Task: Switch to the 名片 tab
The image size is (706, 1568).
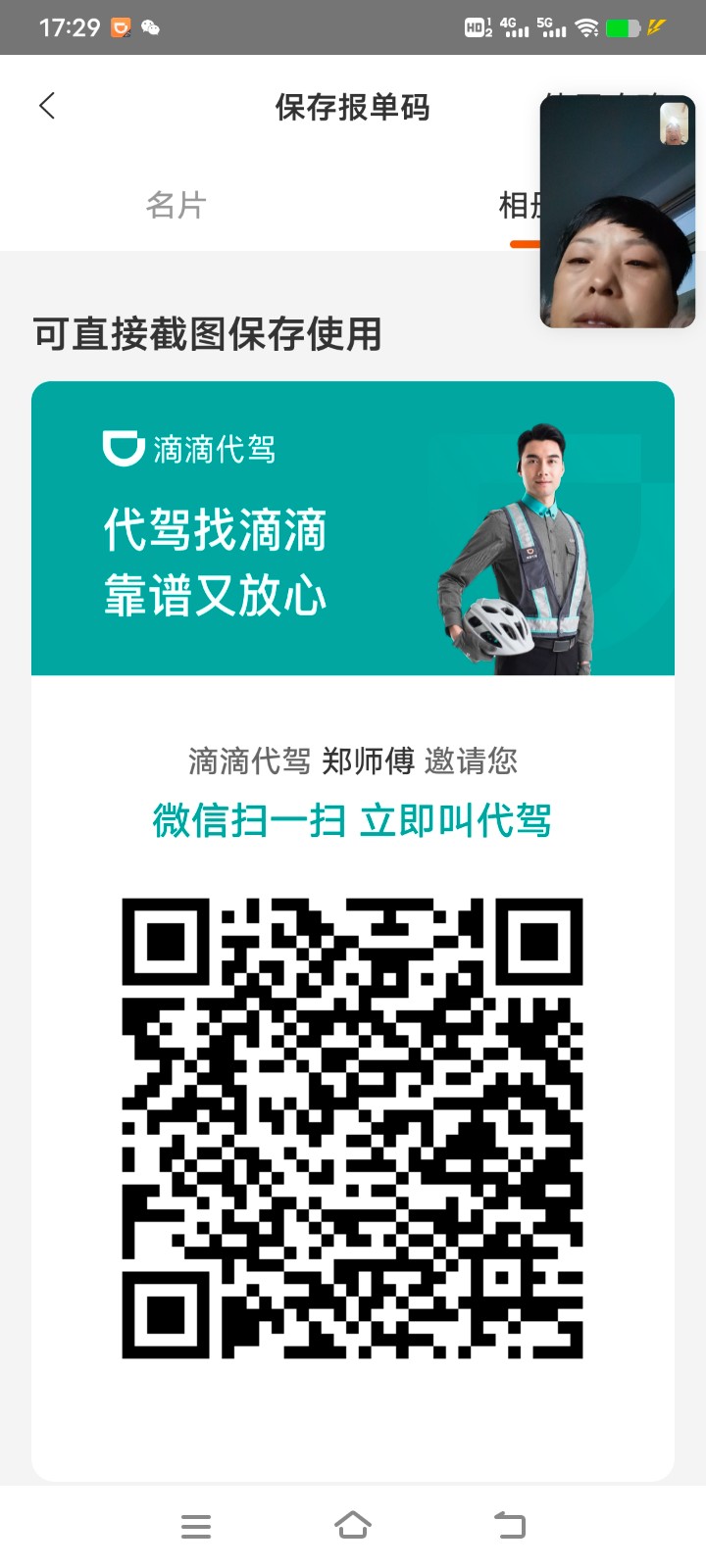Action: pyautogui.click(x=176, y=205)
